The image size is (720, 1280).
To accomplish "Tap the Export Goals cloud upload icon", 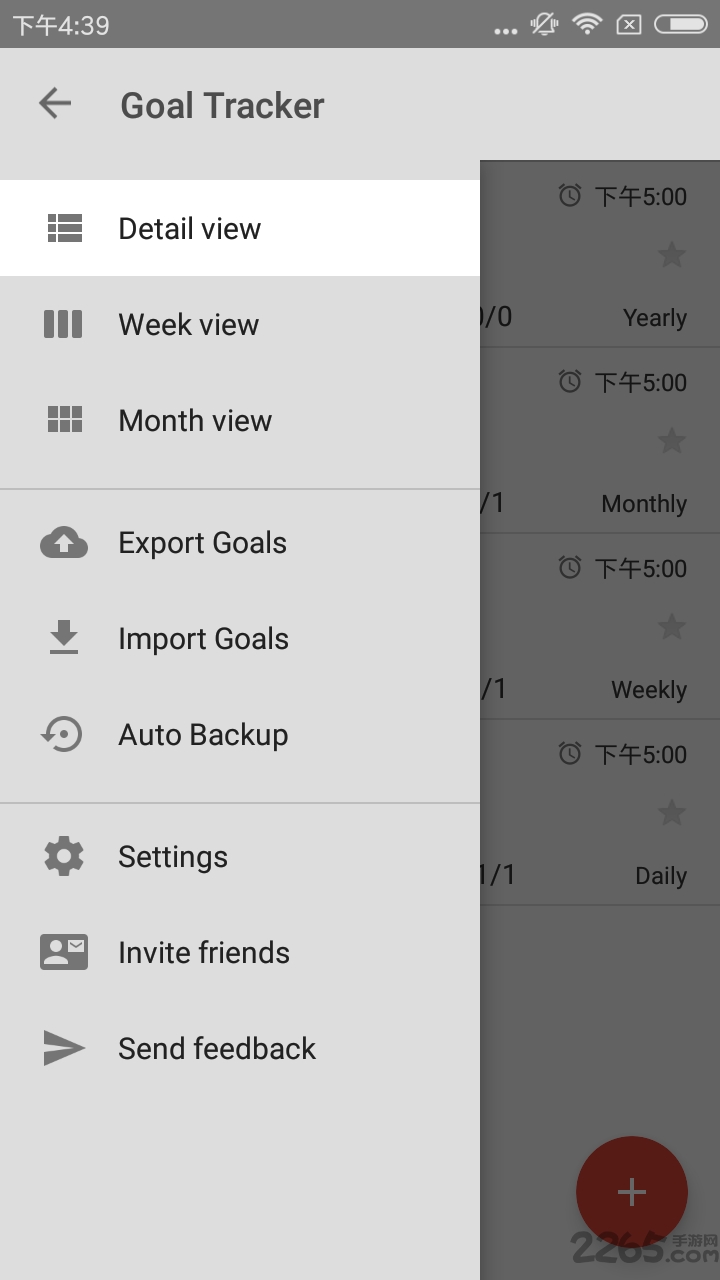I will [64, 542].
